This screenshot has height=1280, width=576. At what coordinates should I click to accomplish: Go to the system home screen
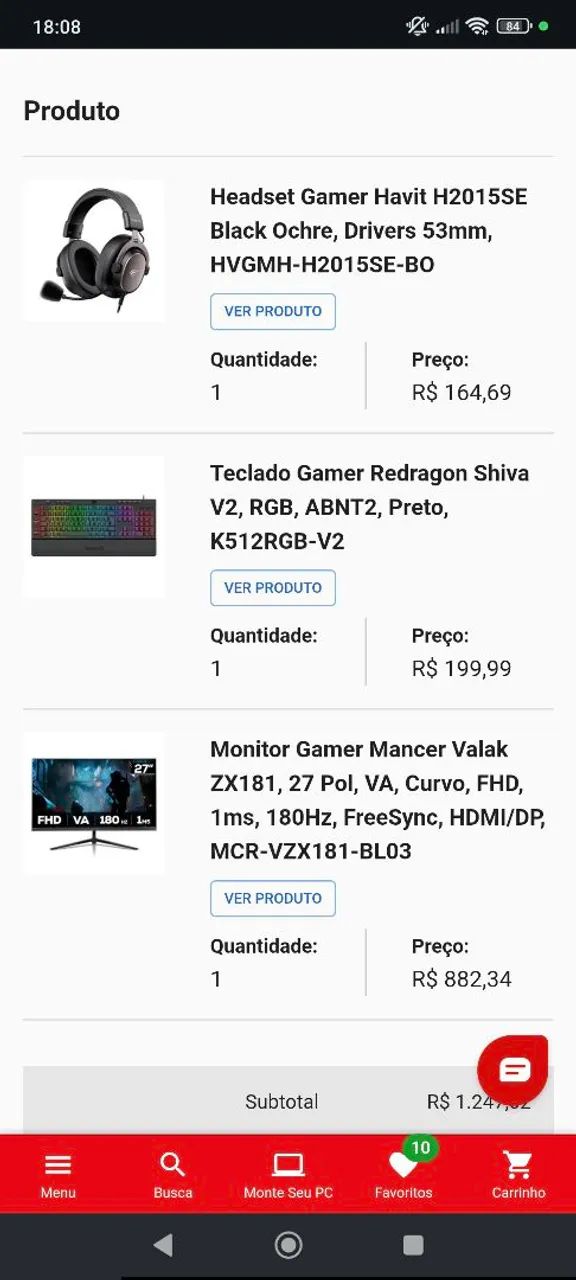coord(288,1245)
